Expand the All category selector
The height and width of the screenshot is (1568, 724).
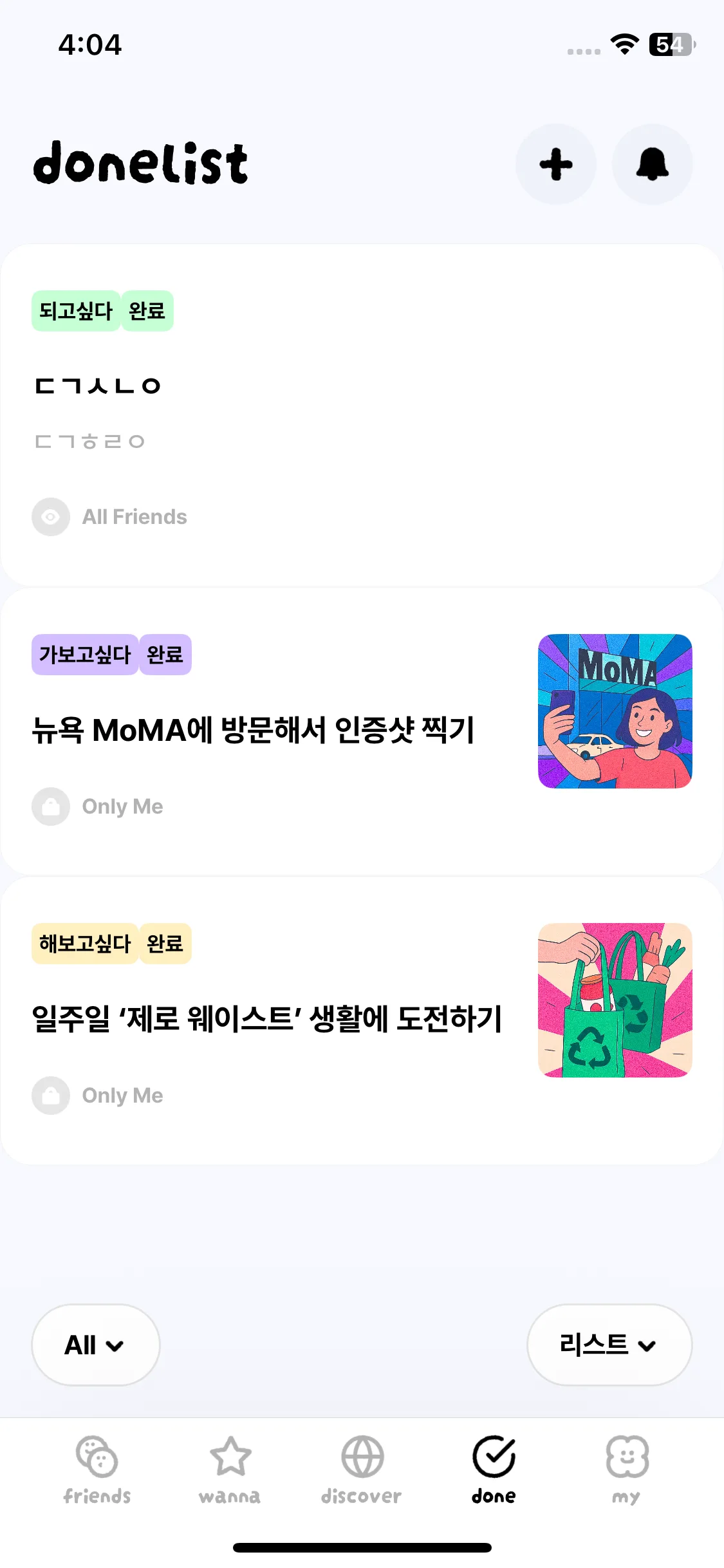[95, 1345]
